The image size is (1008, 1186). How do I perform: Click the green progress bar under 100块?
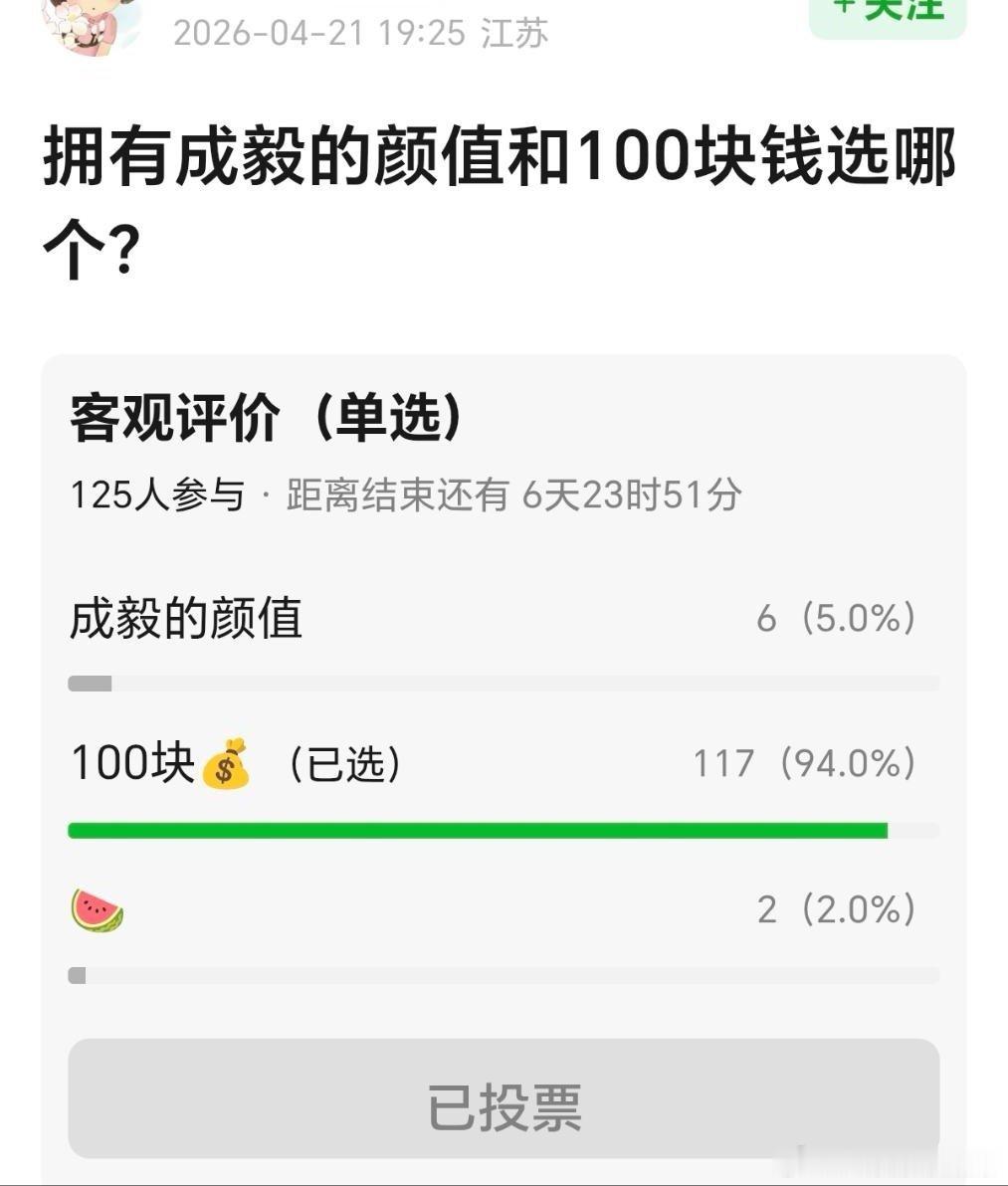478,827
